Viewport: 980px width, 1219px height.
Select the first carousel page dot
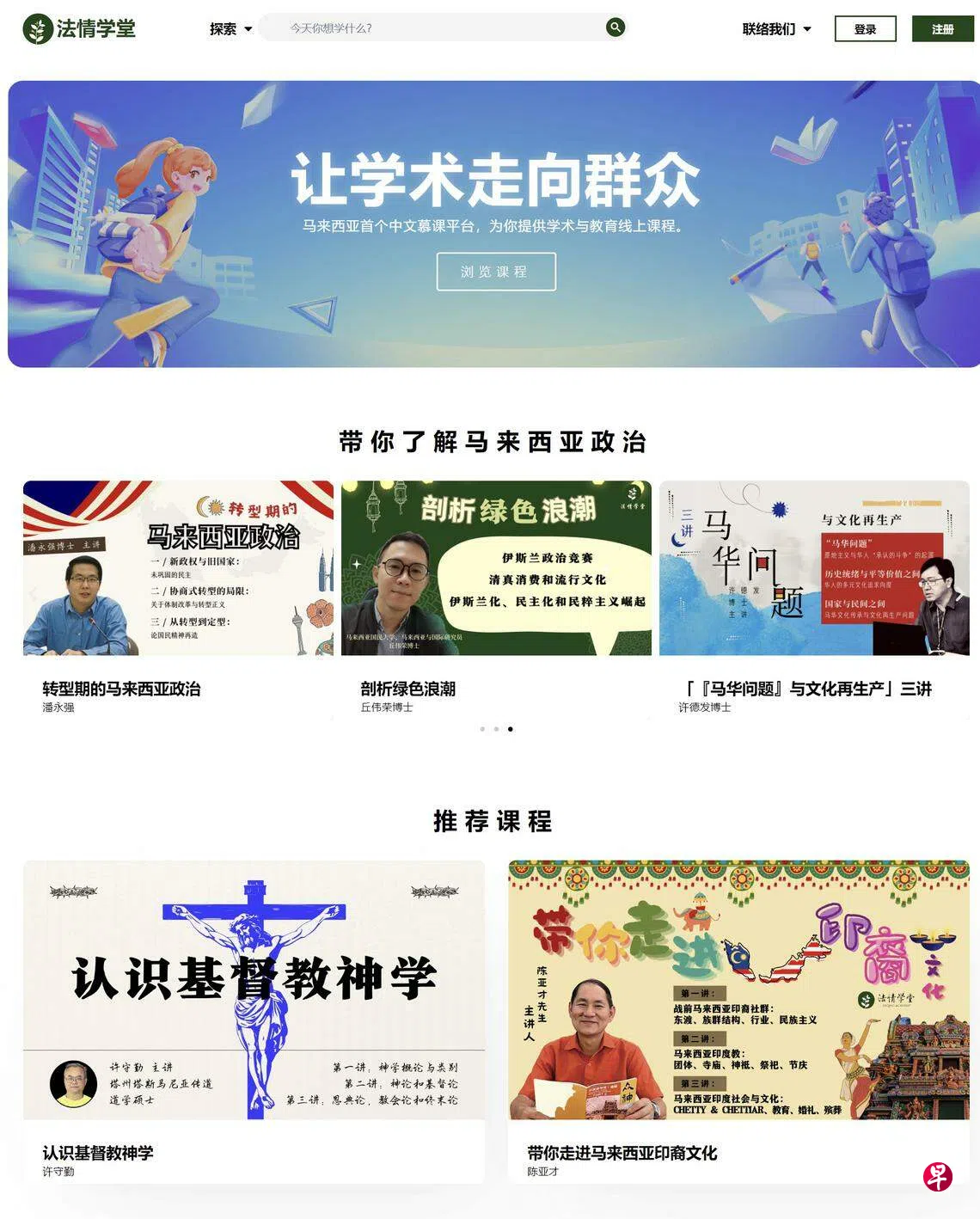coord(482,729)
